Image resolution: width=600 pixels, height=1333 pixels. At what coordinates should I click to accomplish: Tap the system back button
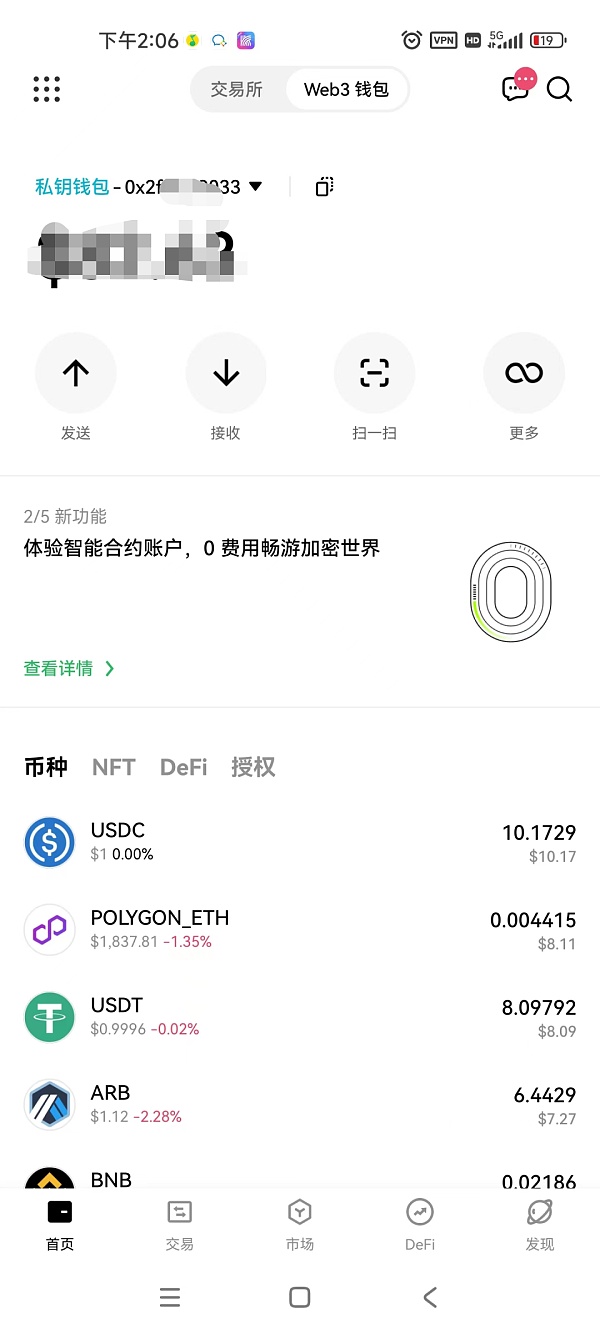pos(430,1297)
